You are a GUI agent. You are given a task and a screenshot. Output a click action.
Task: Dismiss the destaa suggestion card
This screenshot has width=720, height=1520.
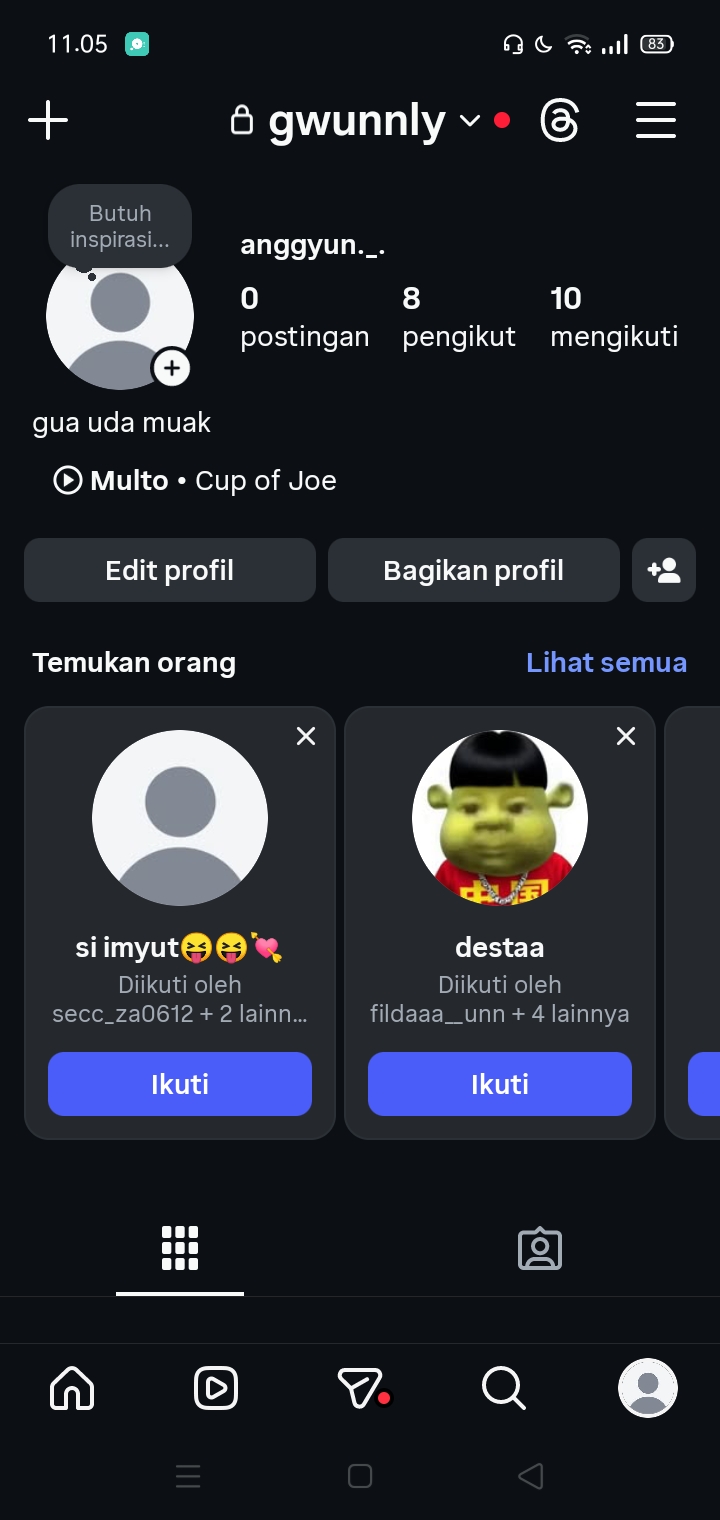pos(626,736)
